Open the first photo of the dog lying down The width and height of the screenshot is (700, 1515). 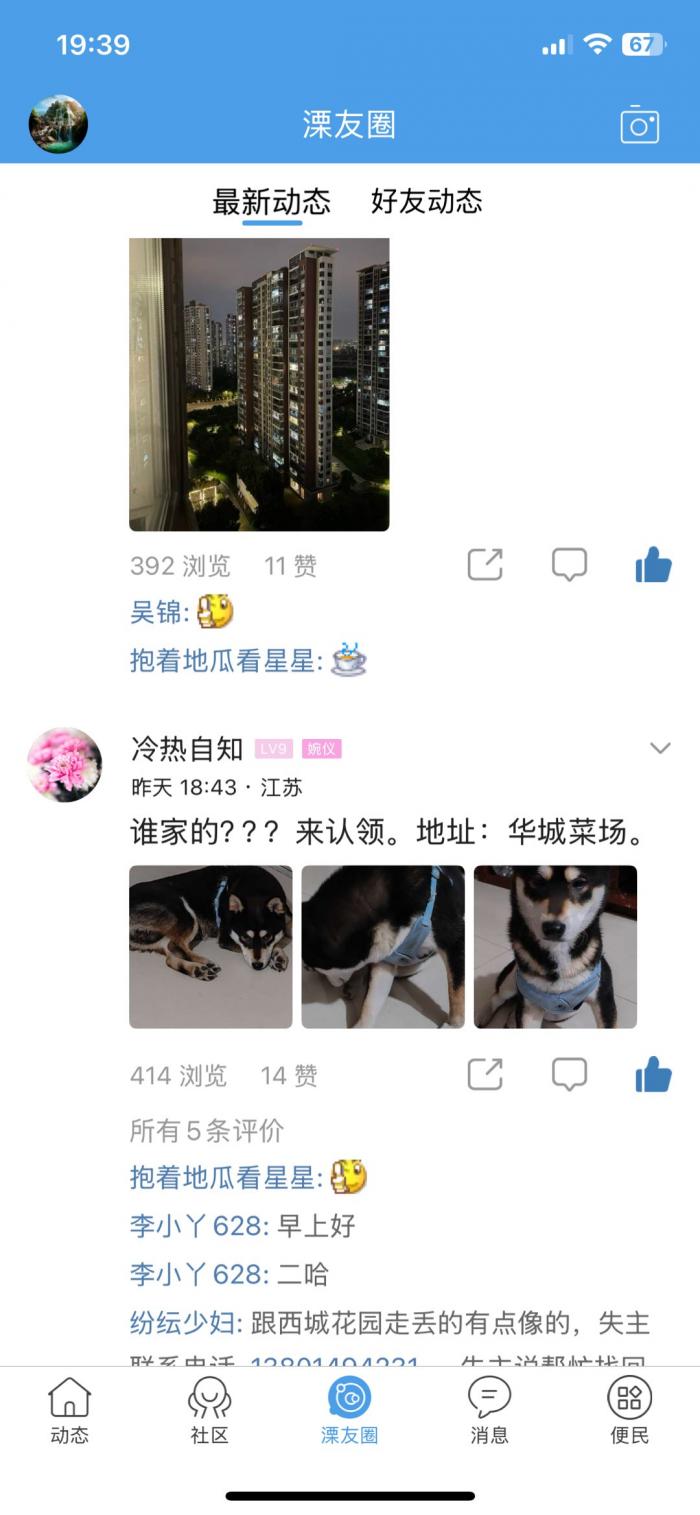211,946
